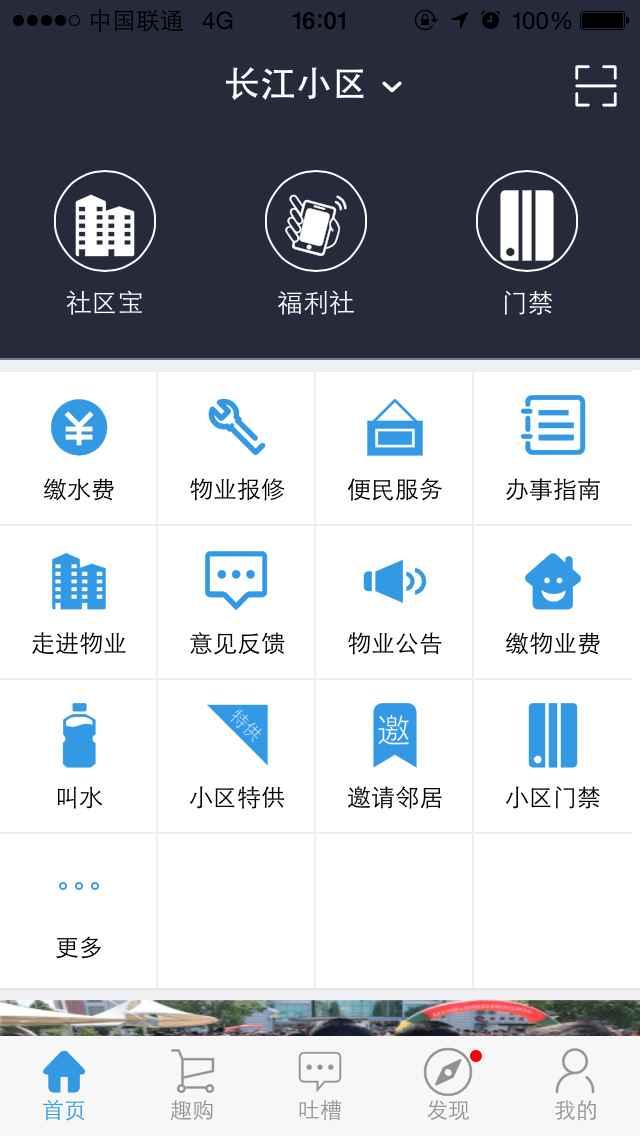
Task: Go to the 发现 tab
Action: coord(448,1086)
